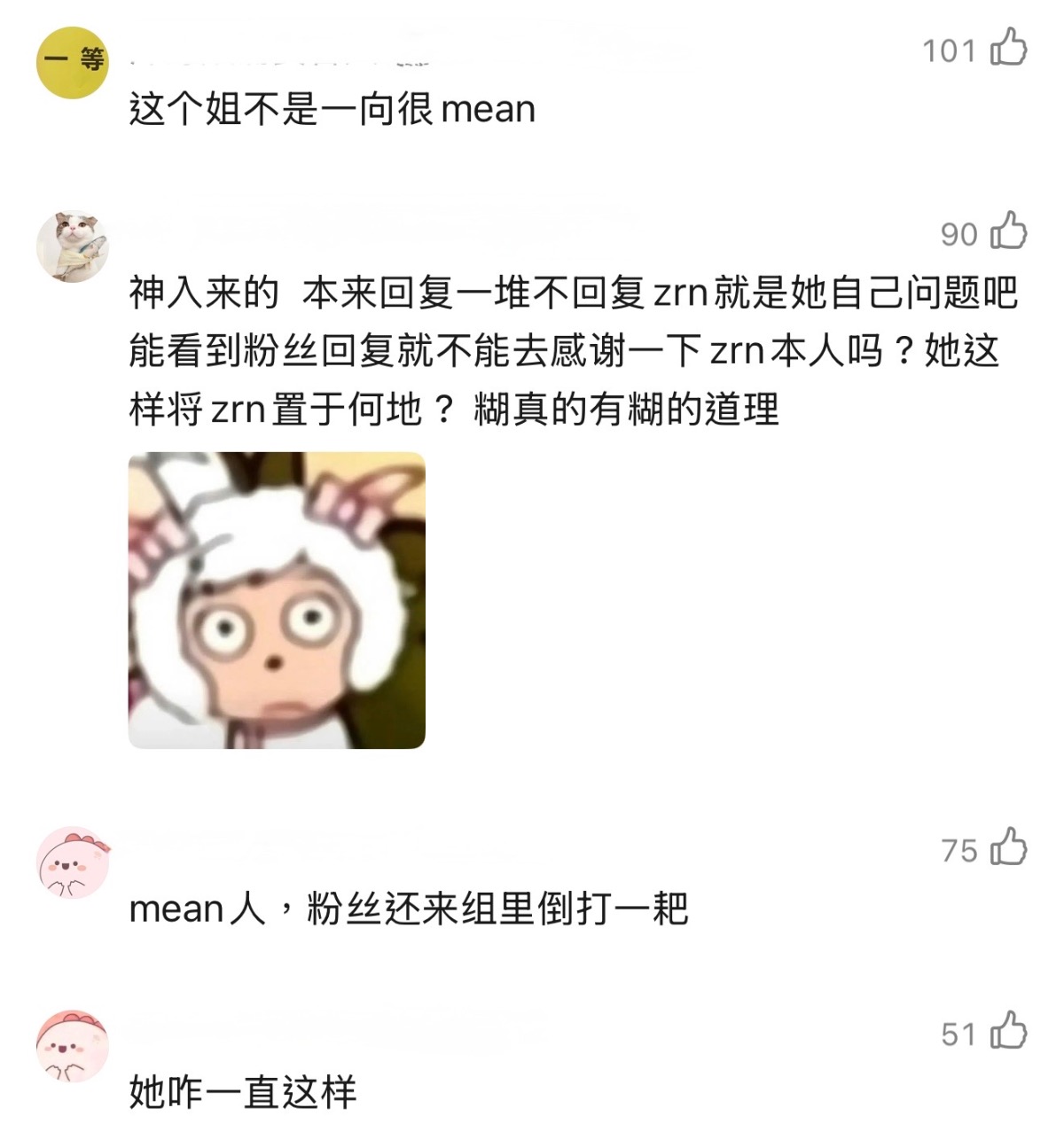Like the comment with 90 likes
Screen dimensions: 1064x1139
(1008, 231)
